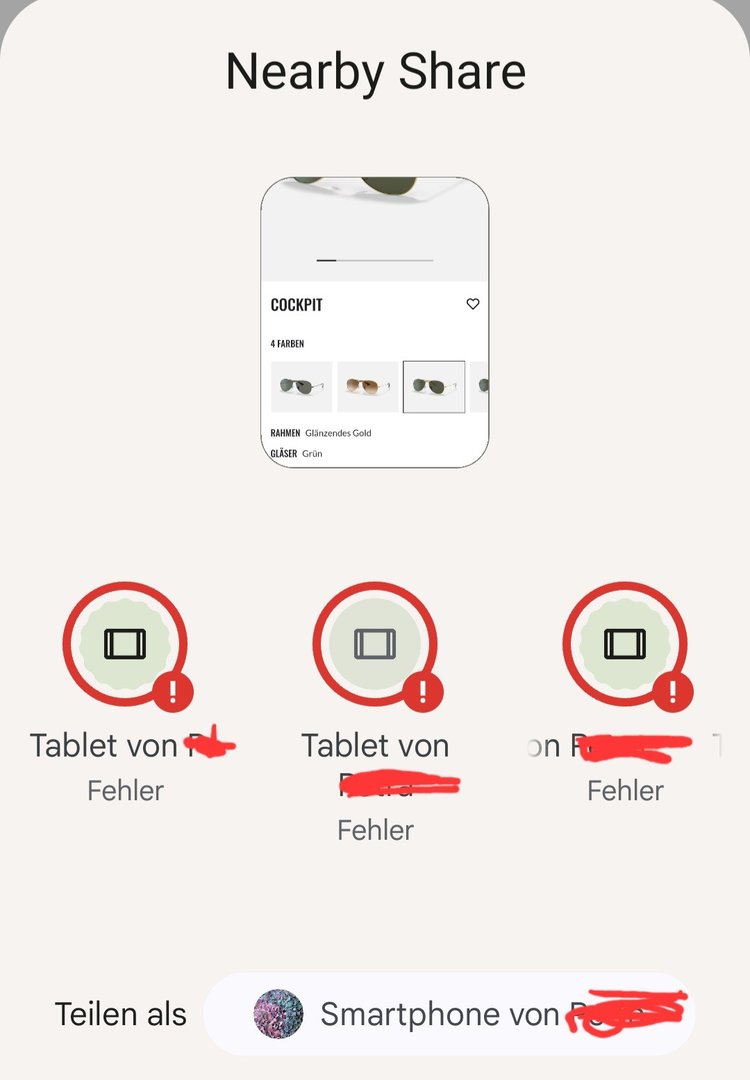
Task: Select the Tablet von device with single-line name
Action: 125,645
